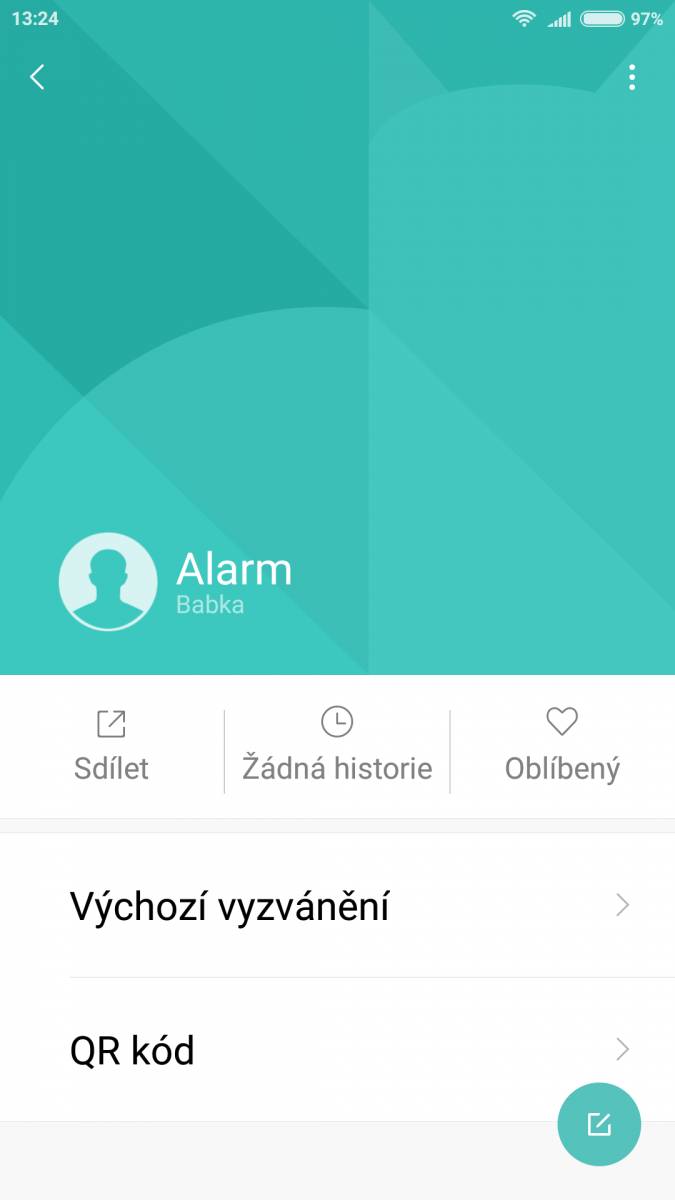Tap the Alarm contact avatar

click(108, 582)
